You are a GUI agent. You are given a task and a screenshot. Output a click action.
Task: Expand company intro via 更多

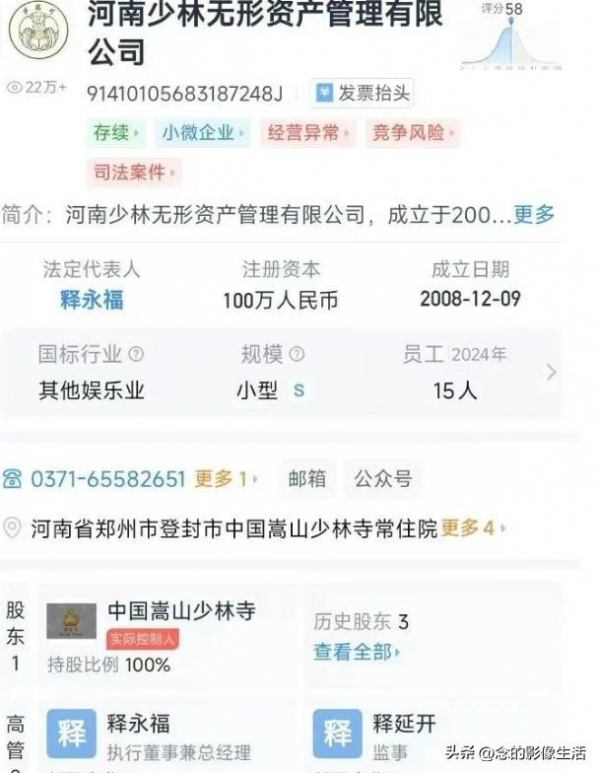point(533,215)
